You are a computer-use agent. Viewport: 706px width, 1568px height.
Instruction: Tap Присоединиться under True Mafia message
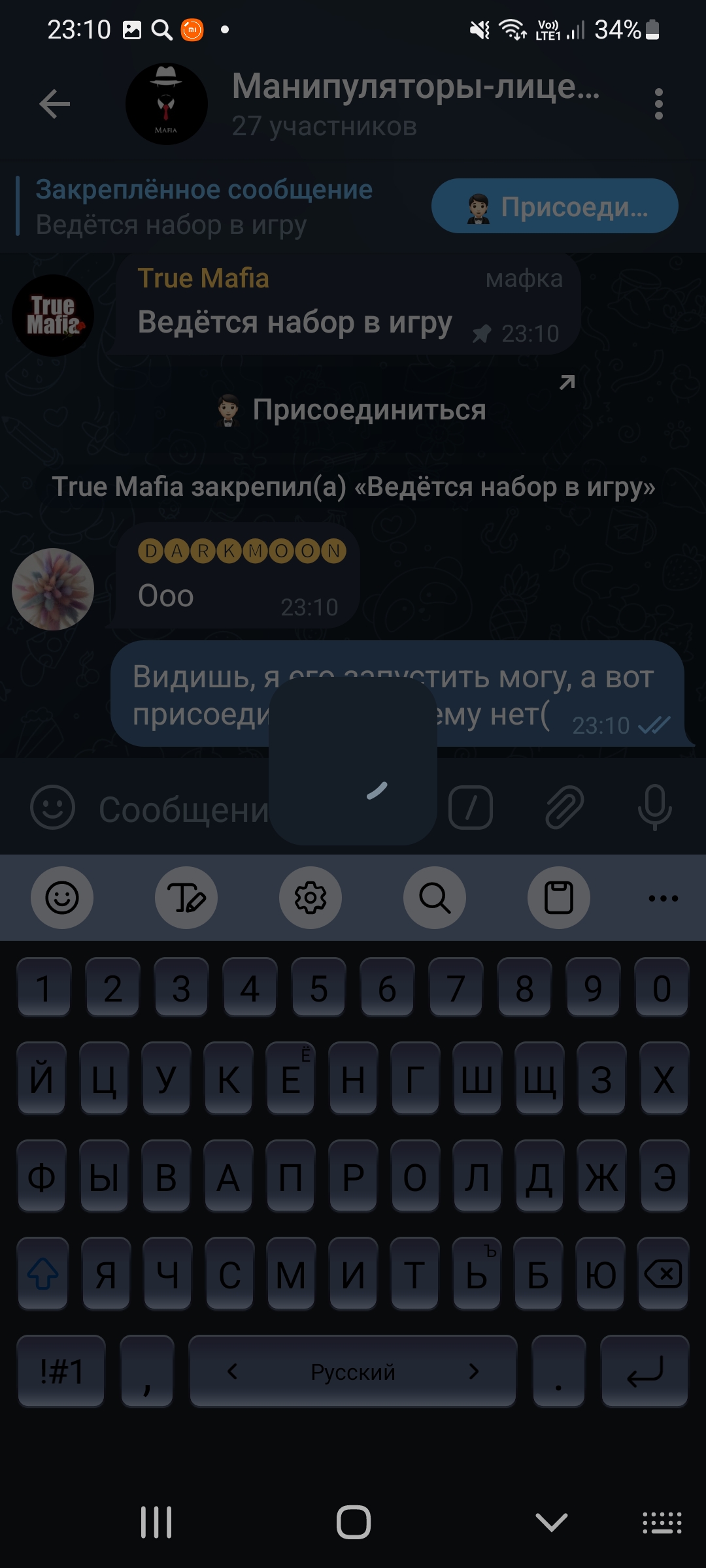point(353,410)
